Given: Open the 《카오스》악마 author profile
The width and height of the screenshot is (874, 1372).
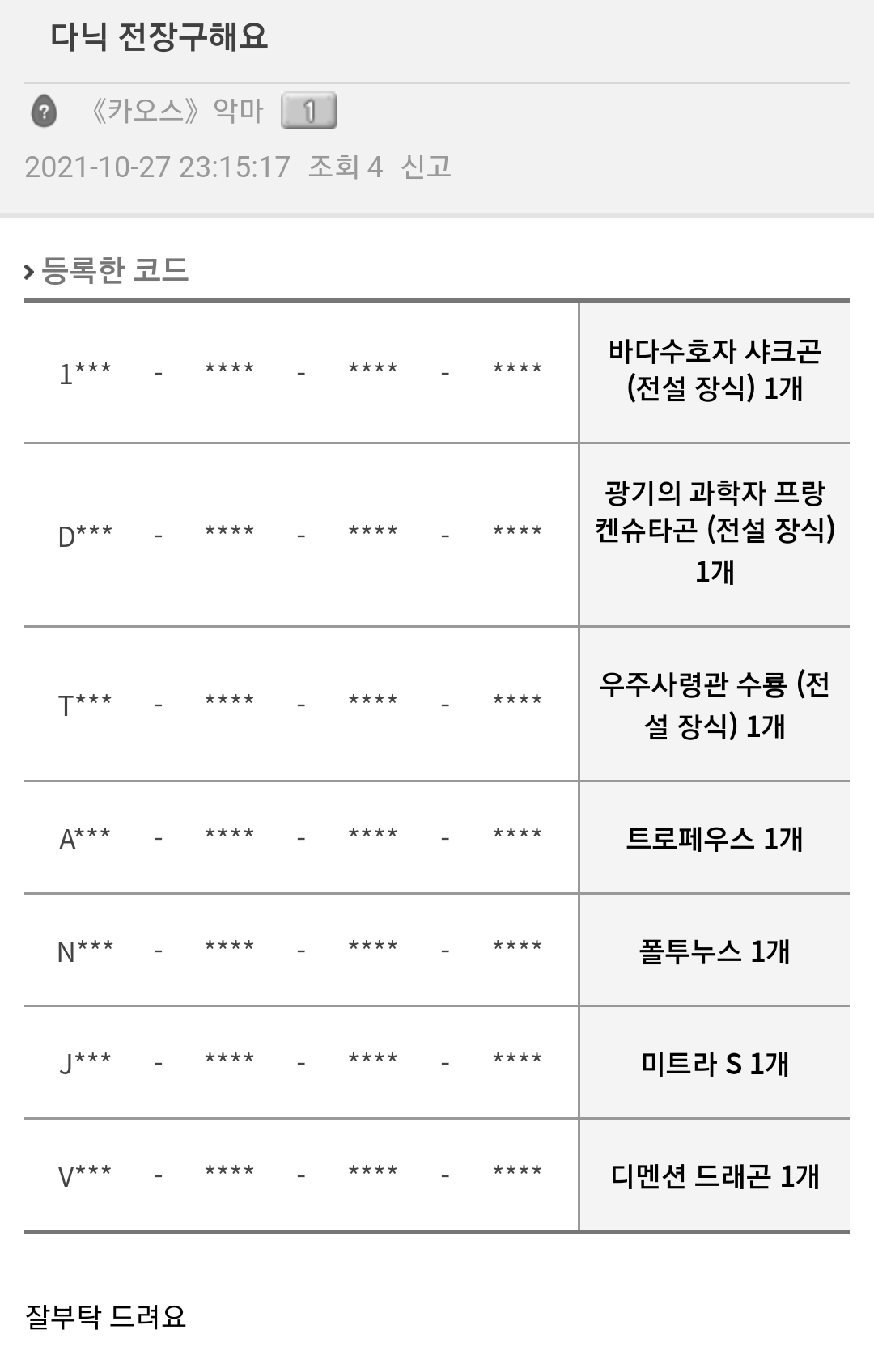Looking at the screenshot, I should (175, 111).
